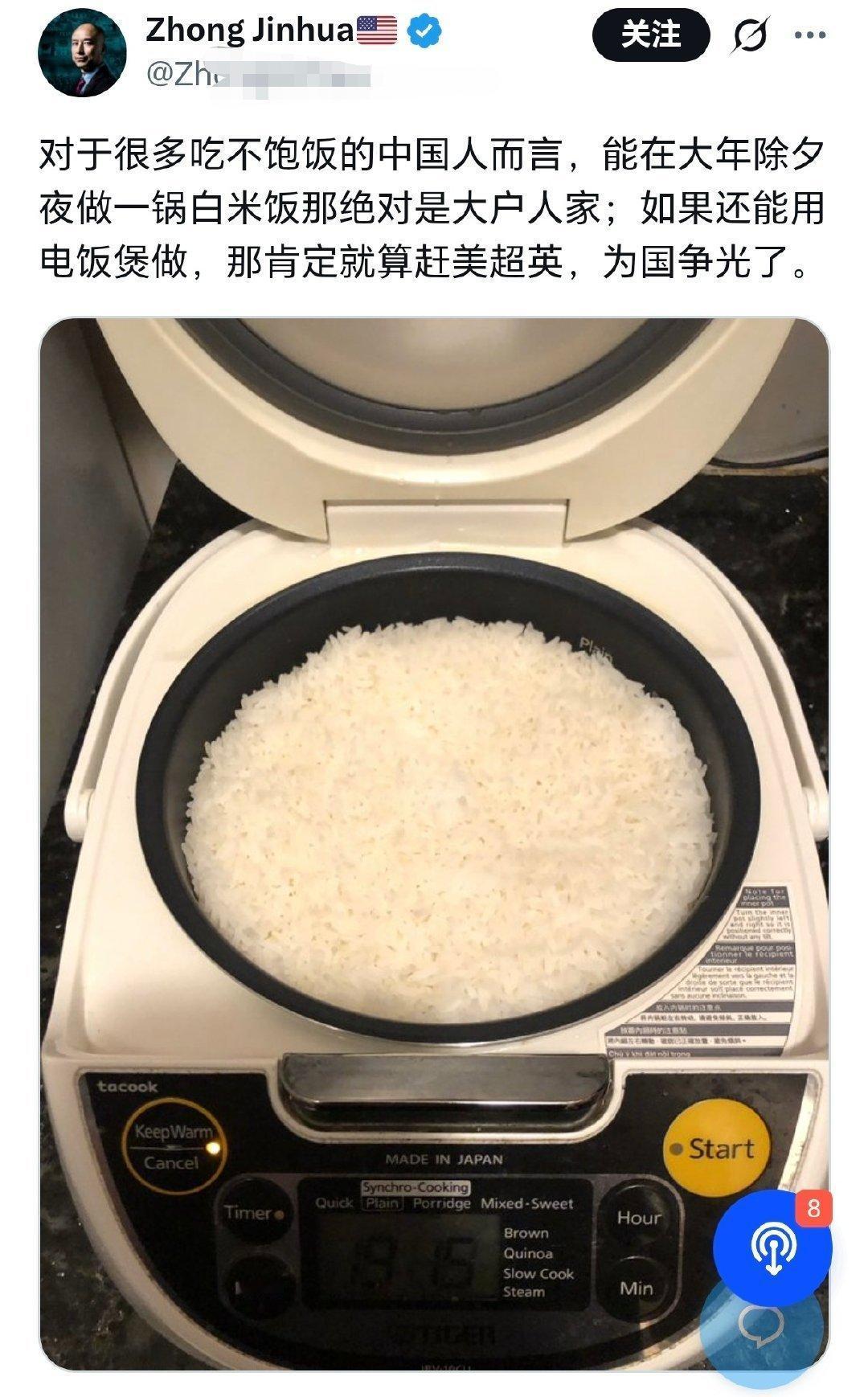Tap the blue floating download button with 8 badge
Viewport: 868px width, 1397px height.
pos(773,1247)
